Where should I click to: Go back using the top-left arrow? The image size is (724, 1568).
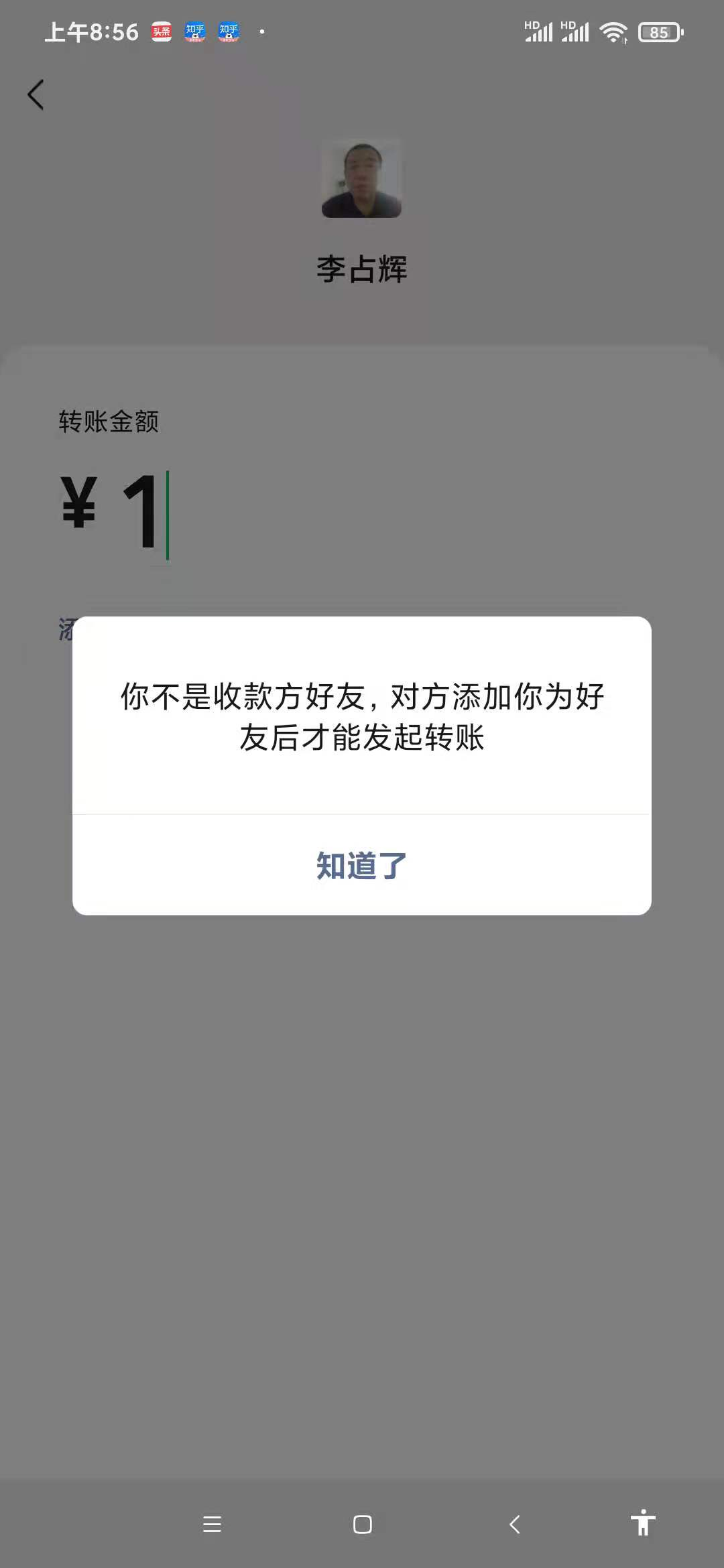36,94
